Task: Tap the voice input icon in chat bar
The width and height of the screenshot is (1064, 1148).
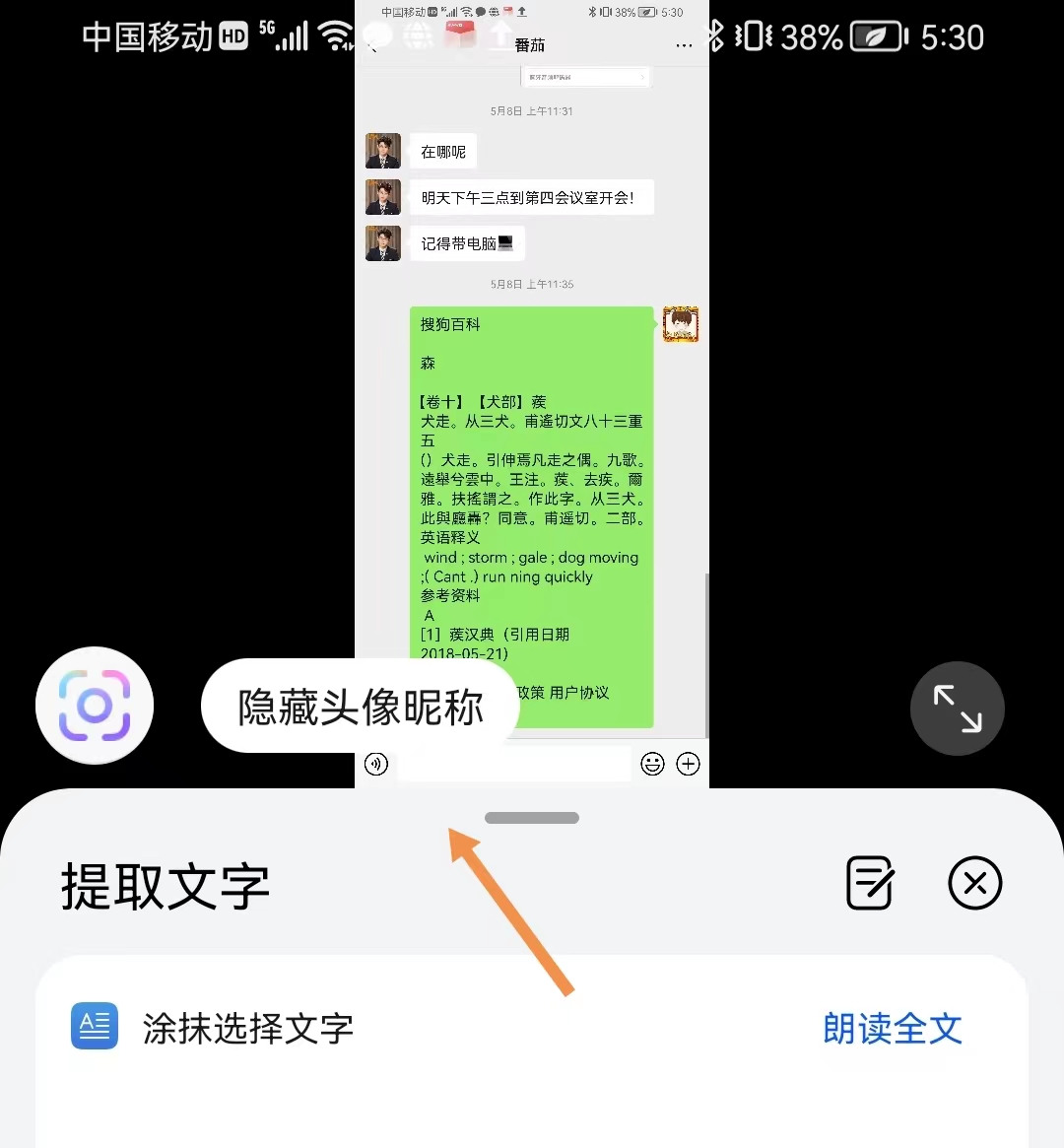Action: [376, 764]
